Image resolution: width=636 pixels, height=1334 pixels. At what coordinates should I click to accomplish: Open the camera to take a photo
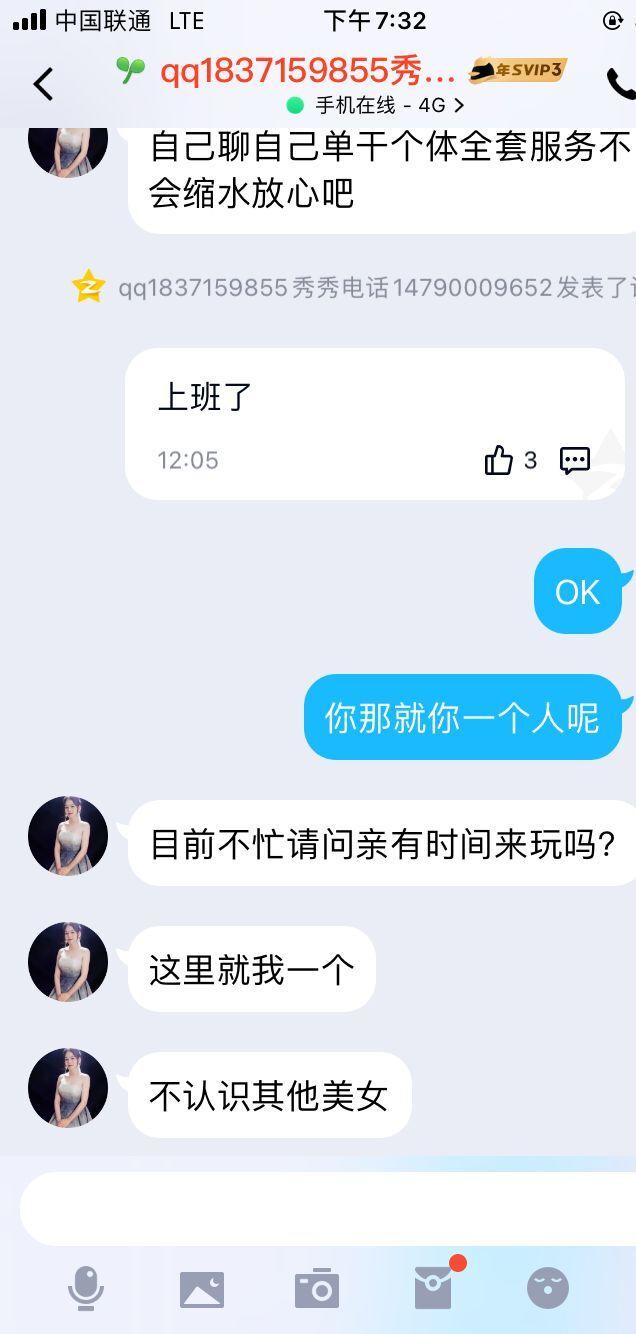[317, 1289]
